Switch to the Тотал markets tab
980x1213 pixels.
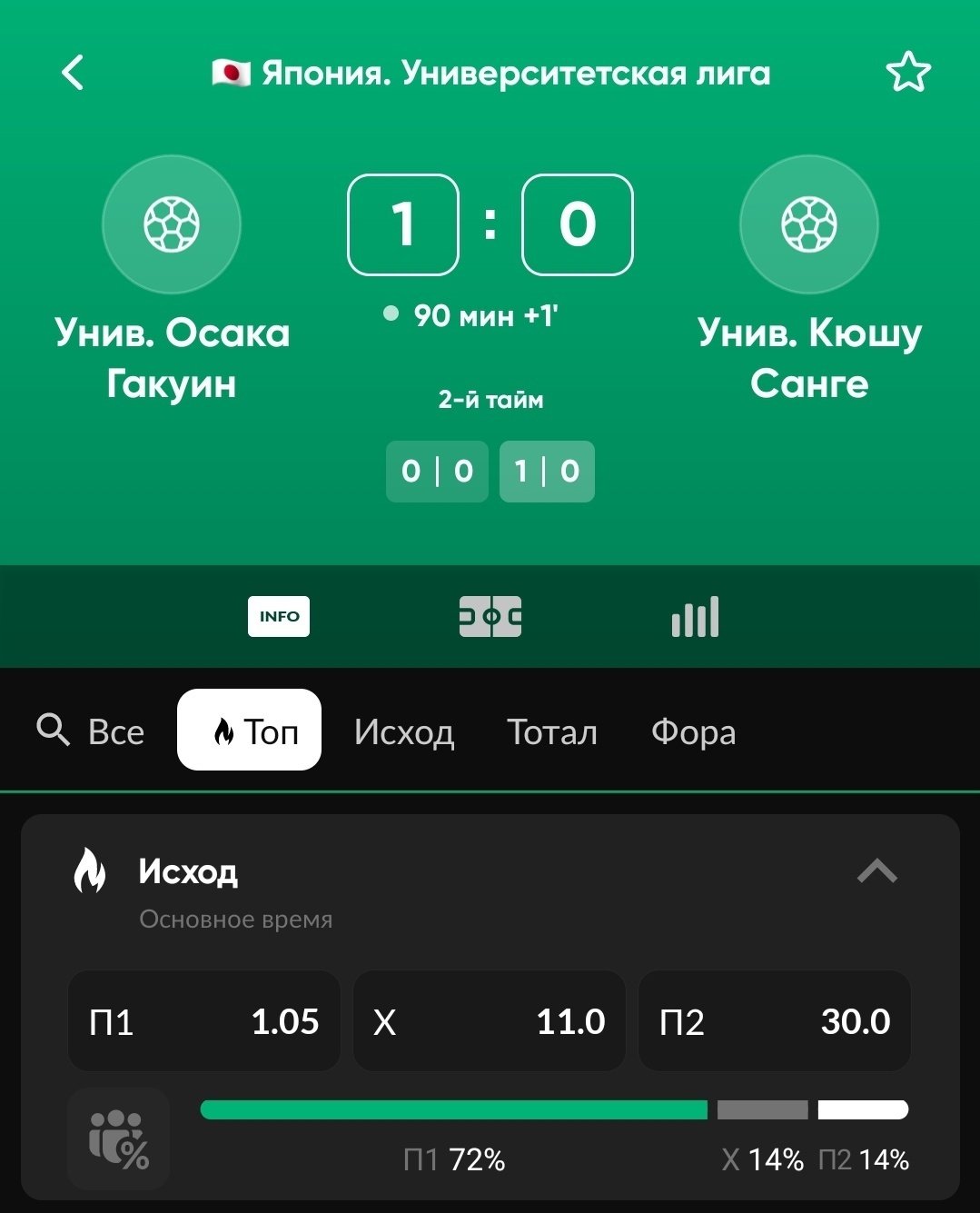[x=552, y=732]
